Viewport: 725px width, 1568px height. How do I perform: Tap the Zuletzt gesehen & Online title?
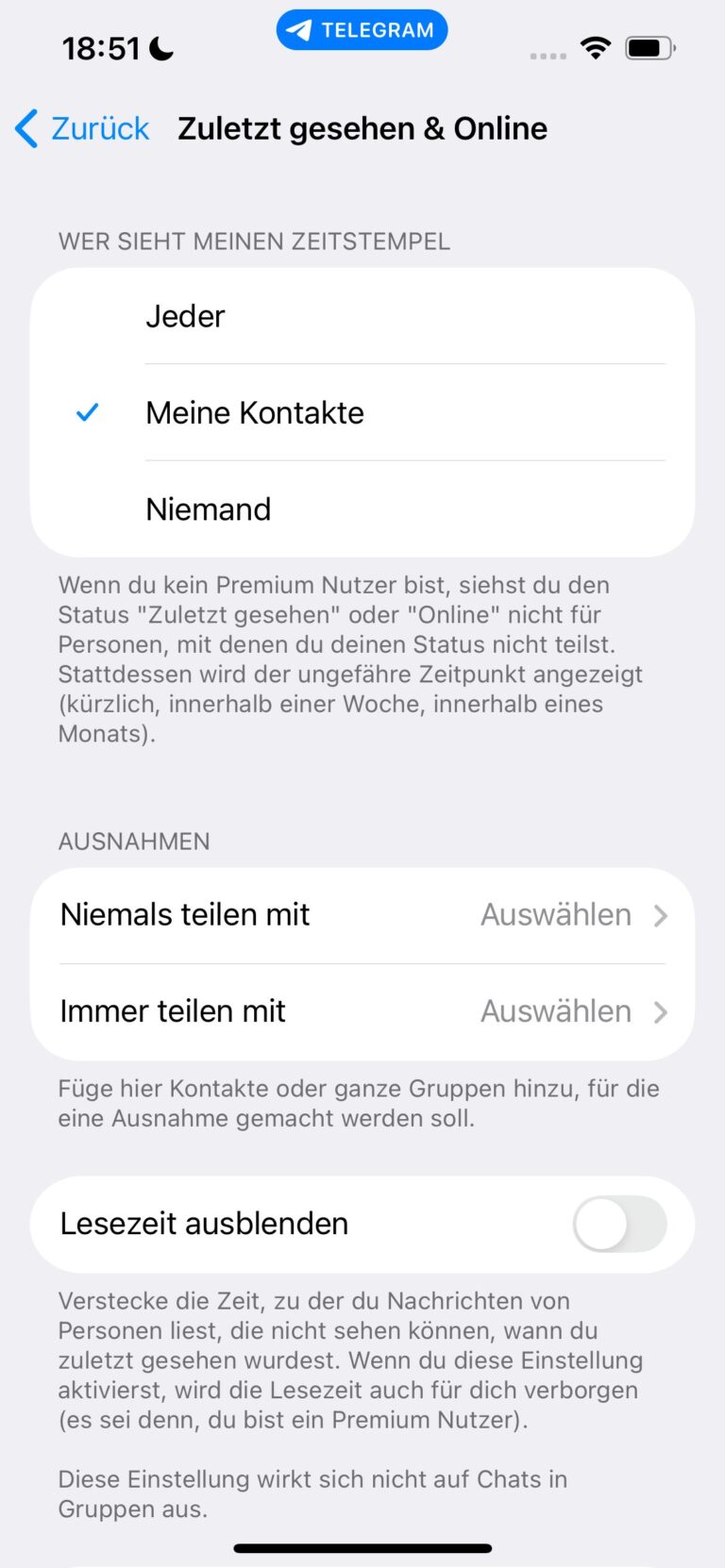[362, 128]
